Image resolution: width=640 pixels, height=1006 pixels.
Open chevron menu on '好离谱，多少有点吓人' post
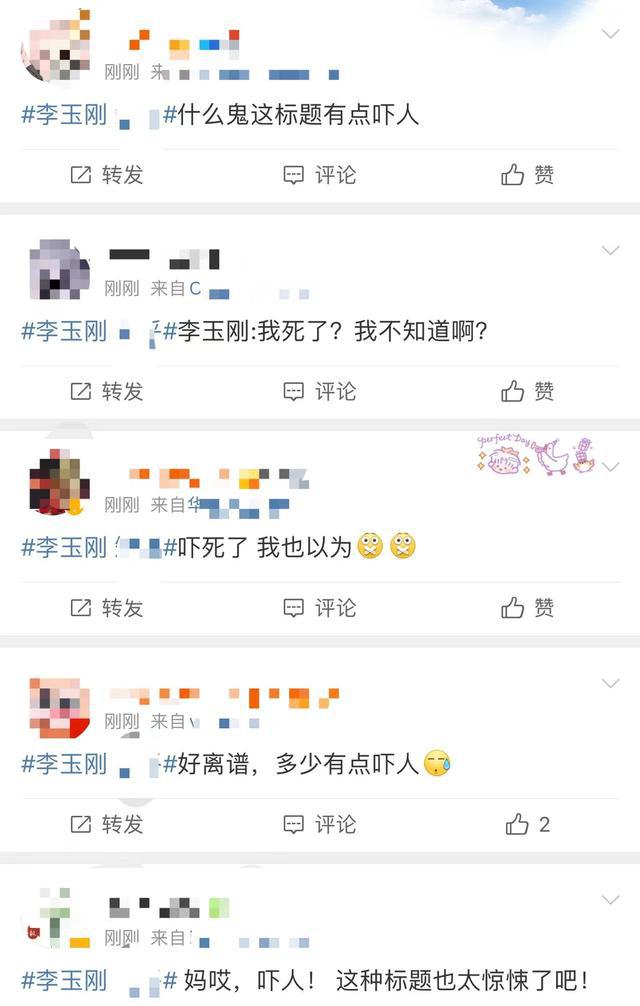tap(610, 683)
